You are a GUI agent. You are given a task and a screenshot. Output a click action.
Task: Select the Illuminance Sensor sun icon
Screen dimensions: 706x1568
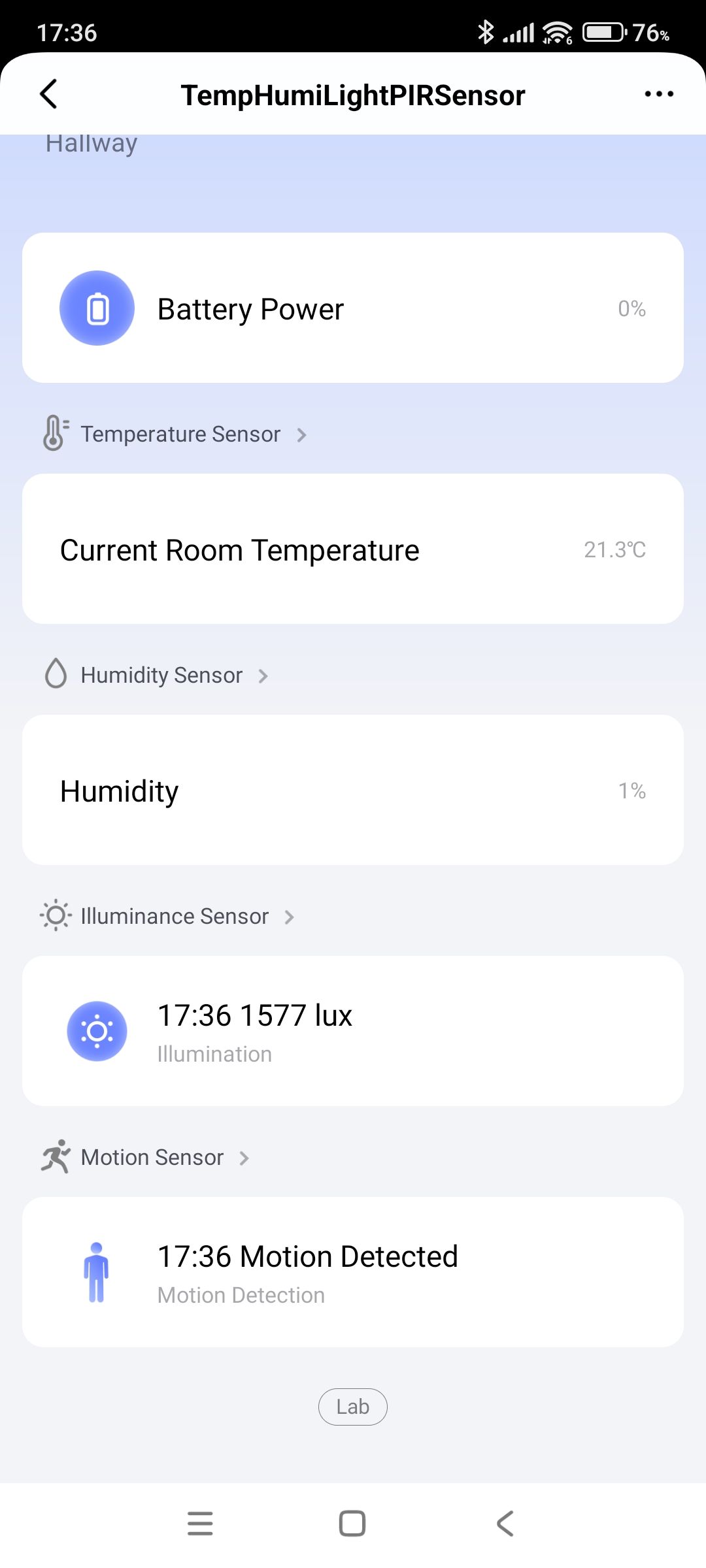[55, 915]
